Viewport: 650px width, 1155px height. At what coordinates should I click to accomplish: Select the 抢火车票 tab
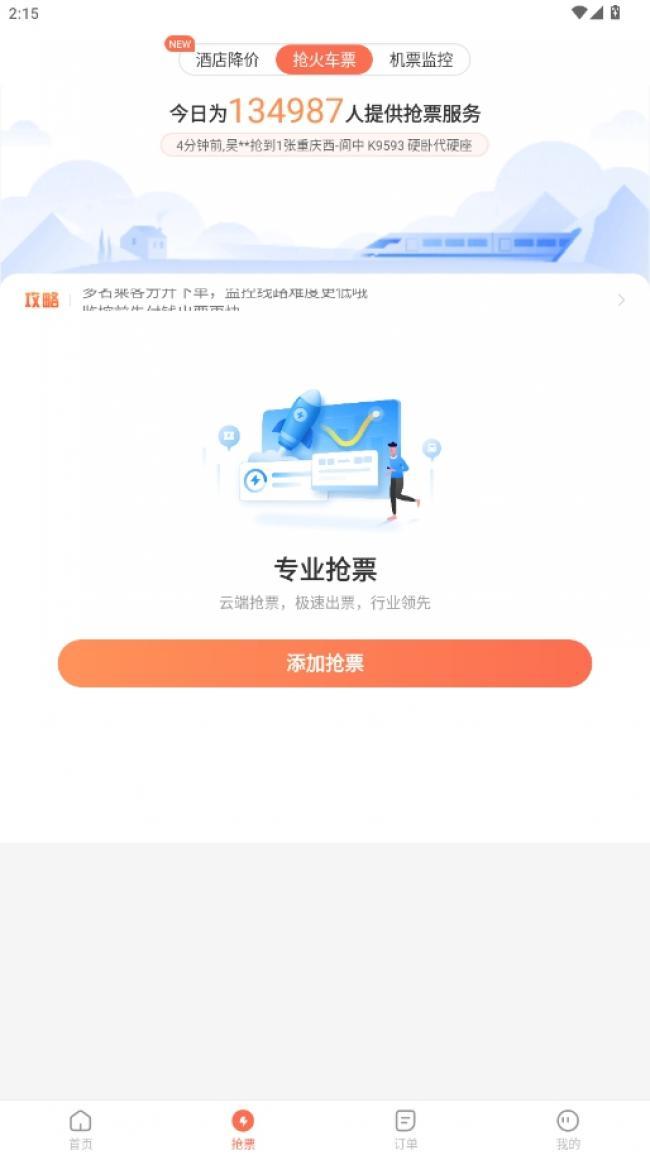pos(324,60)
